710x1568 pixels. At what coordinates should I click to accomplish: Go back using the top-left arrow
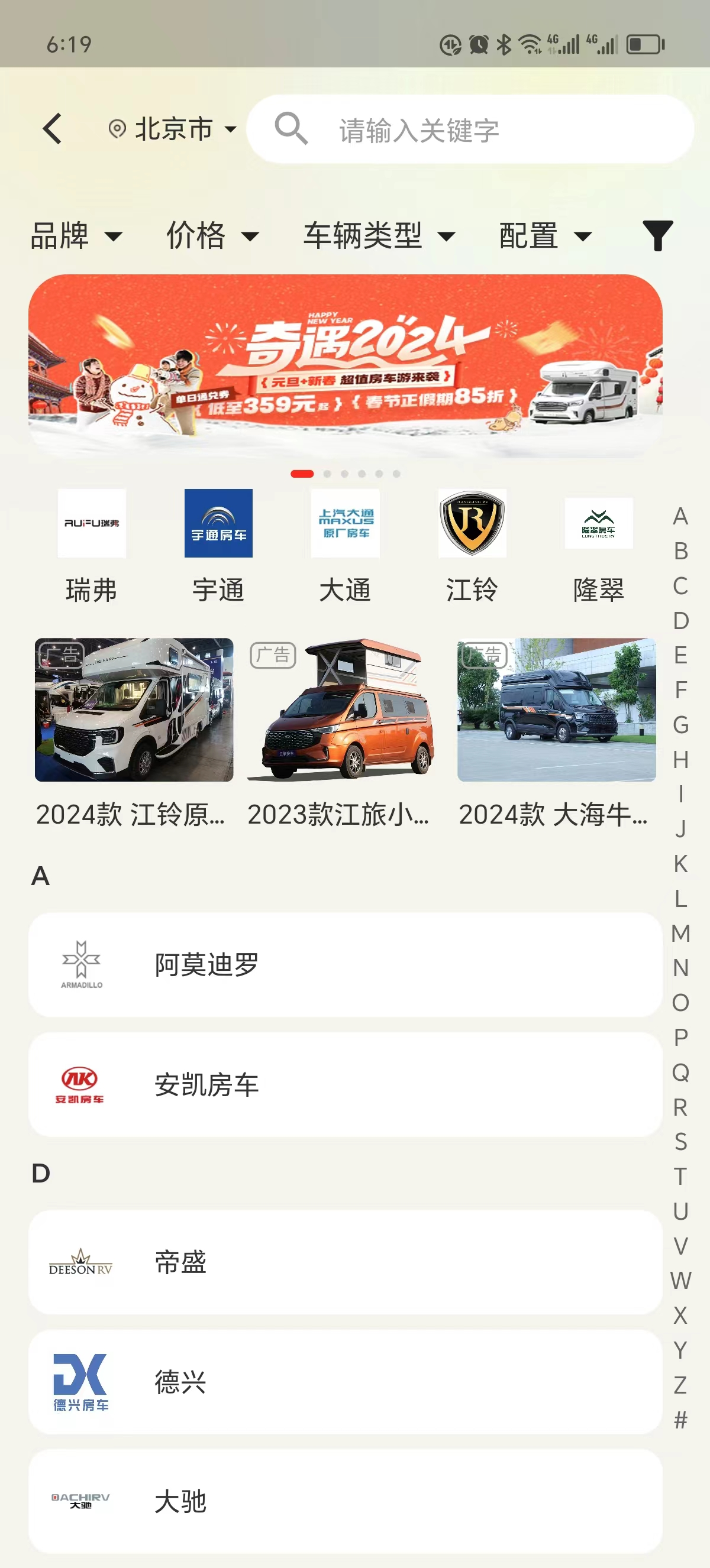pos(53,129)
